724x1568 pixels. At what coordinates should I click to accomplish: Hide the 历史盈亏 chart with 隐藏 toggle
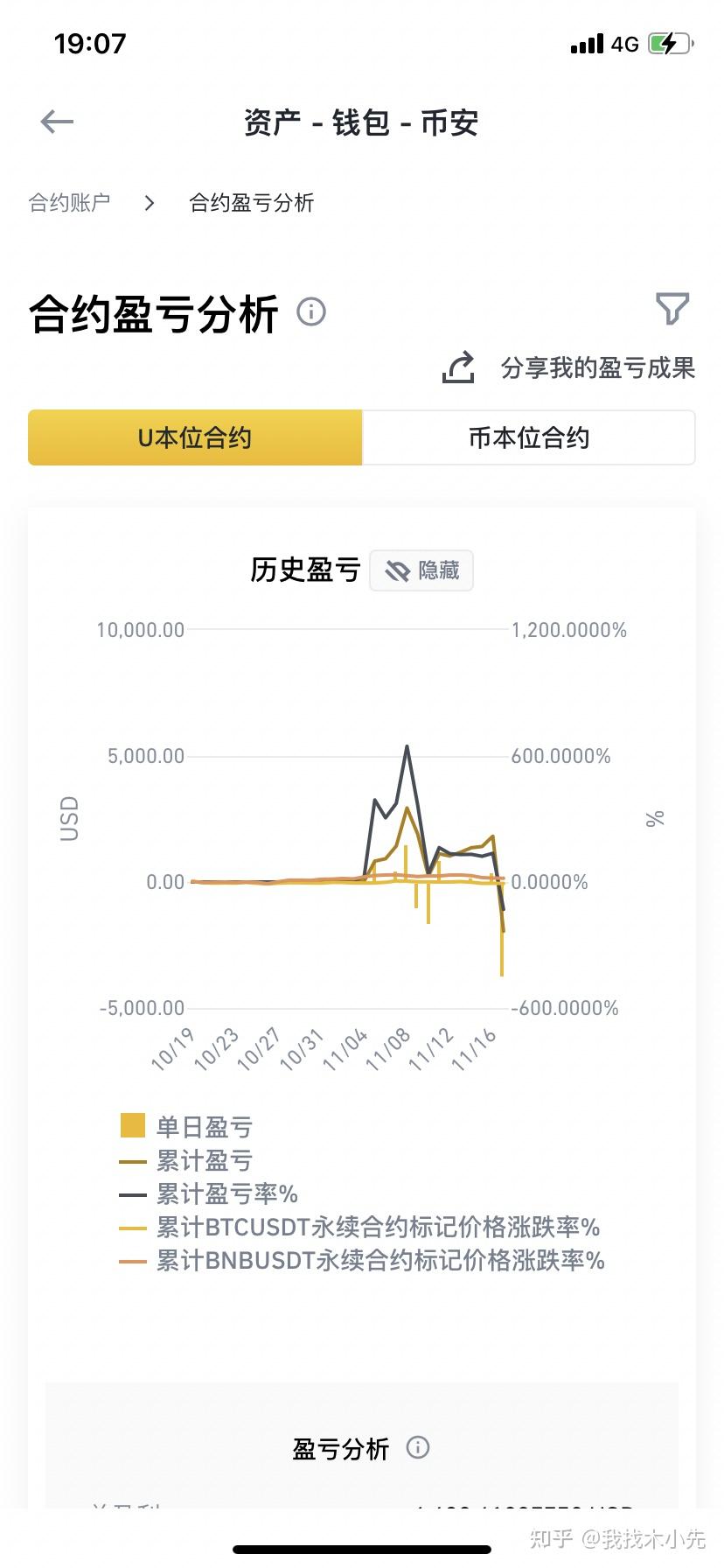coord(421,570)
